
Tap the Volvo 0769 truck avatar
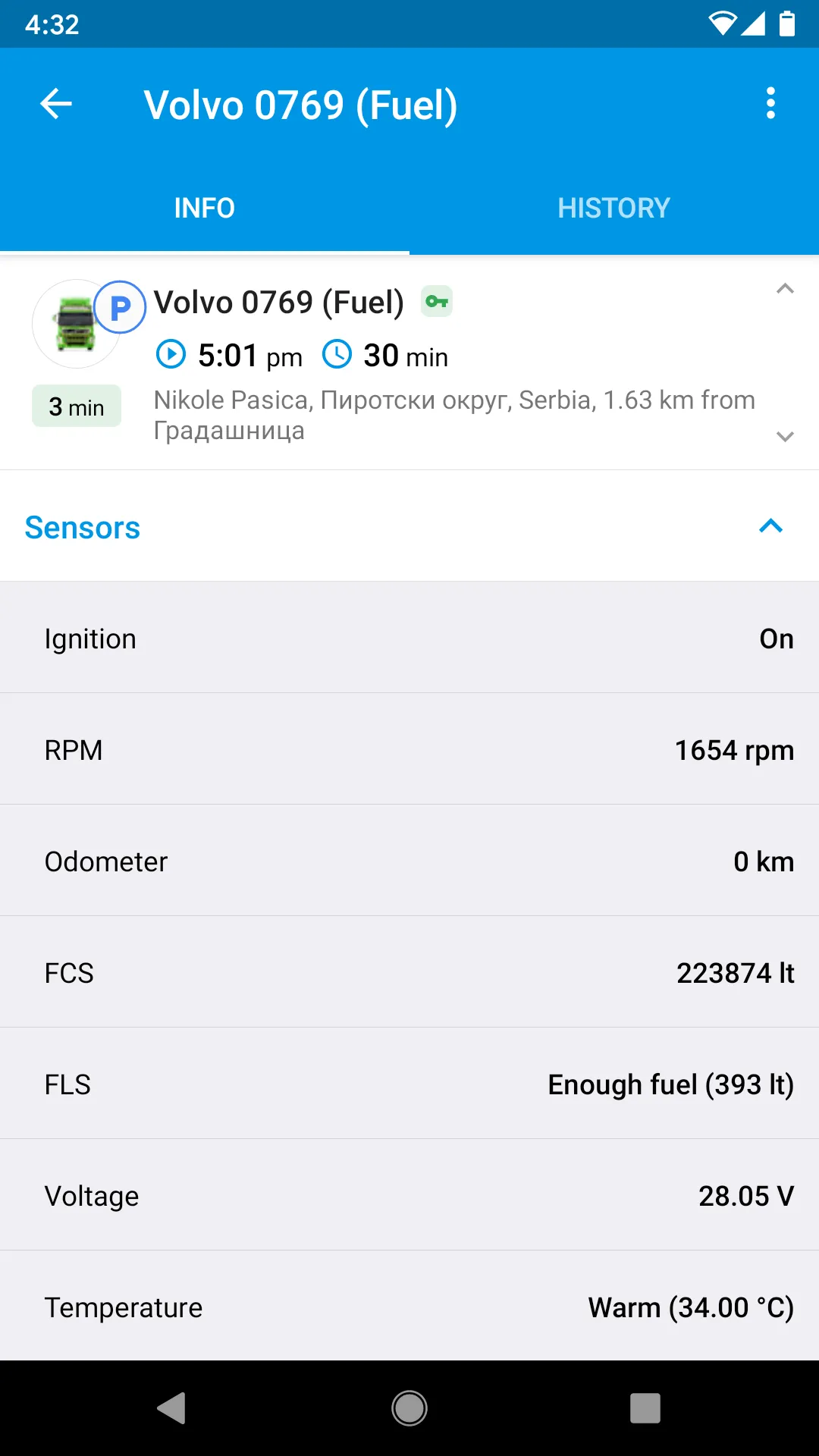click(x=76, y=324)
